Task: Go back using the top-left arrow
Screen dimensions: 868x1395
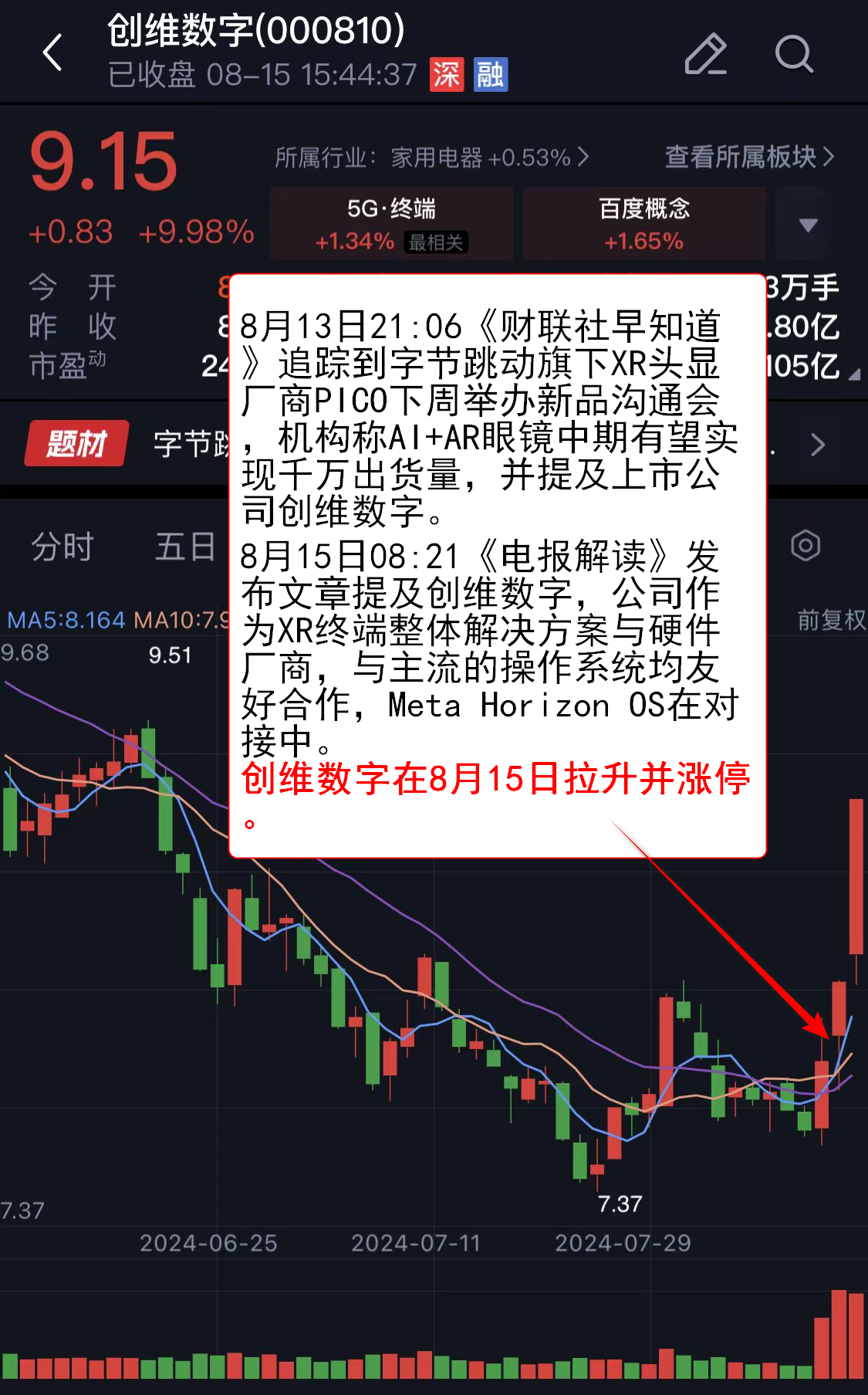Action: click(x=52, y=53)
